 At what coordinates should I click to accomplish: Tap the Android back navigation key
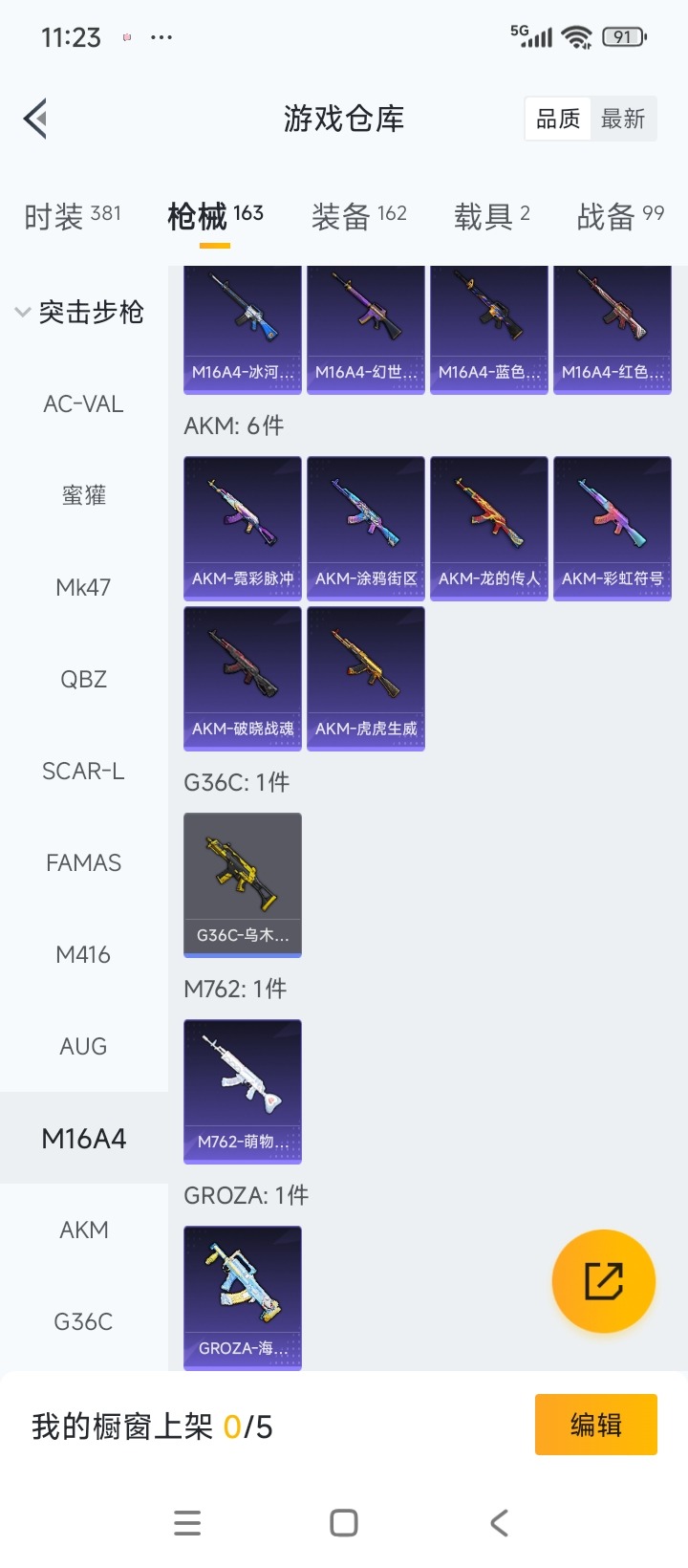pos(498,1522)
